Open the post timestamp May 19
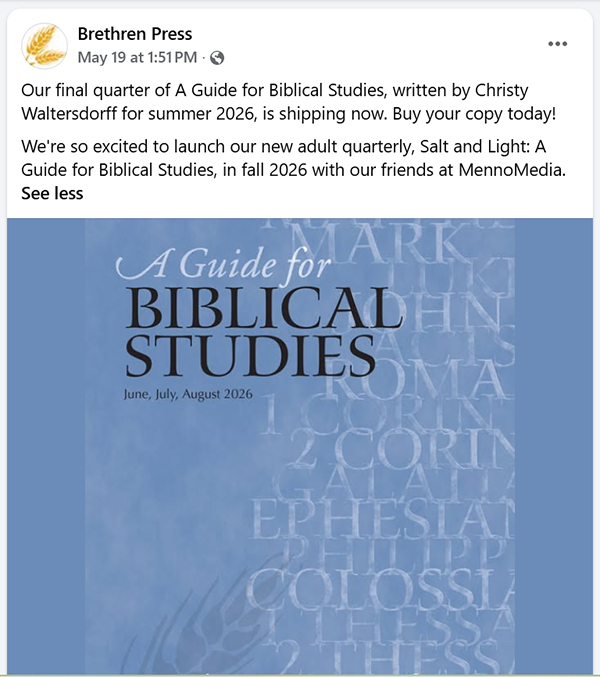Screen dimensions: 600x677 [137, 57]
